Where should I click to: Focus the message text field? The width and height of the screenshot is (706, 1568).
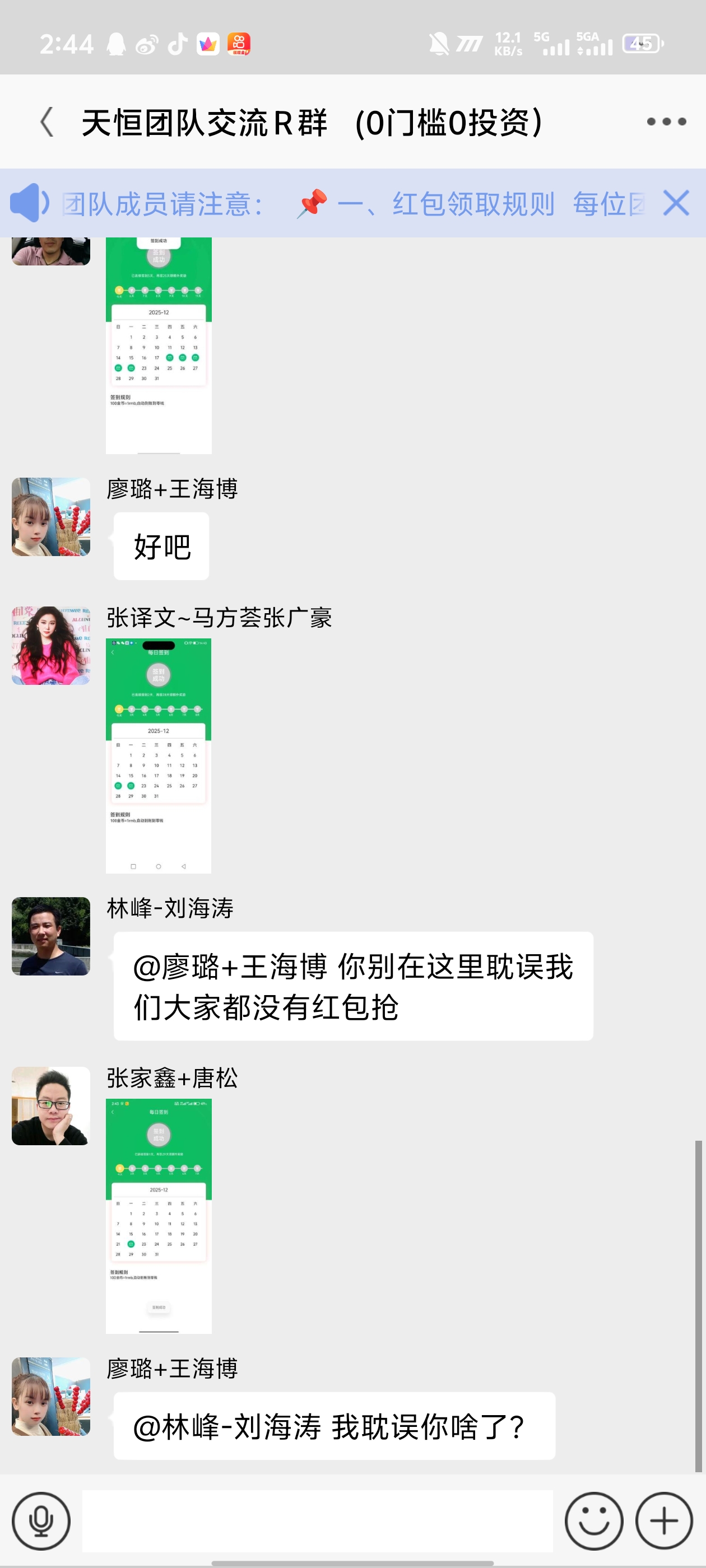317,1520
